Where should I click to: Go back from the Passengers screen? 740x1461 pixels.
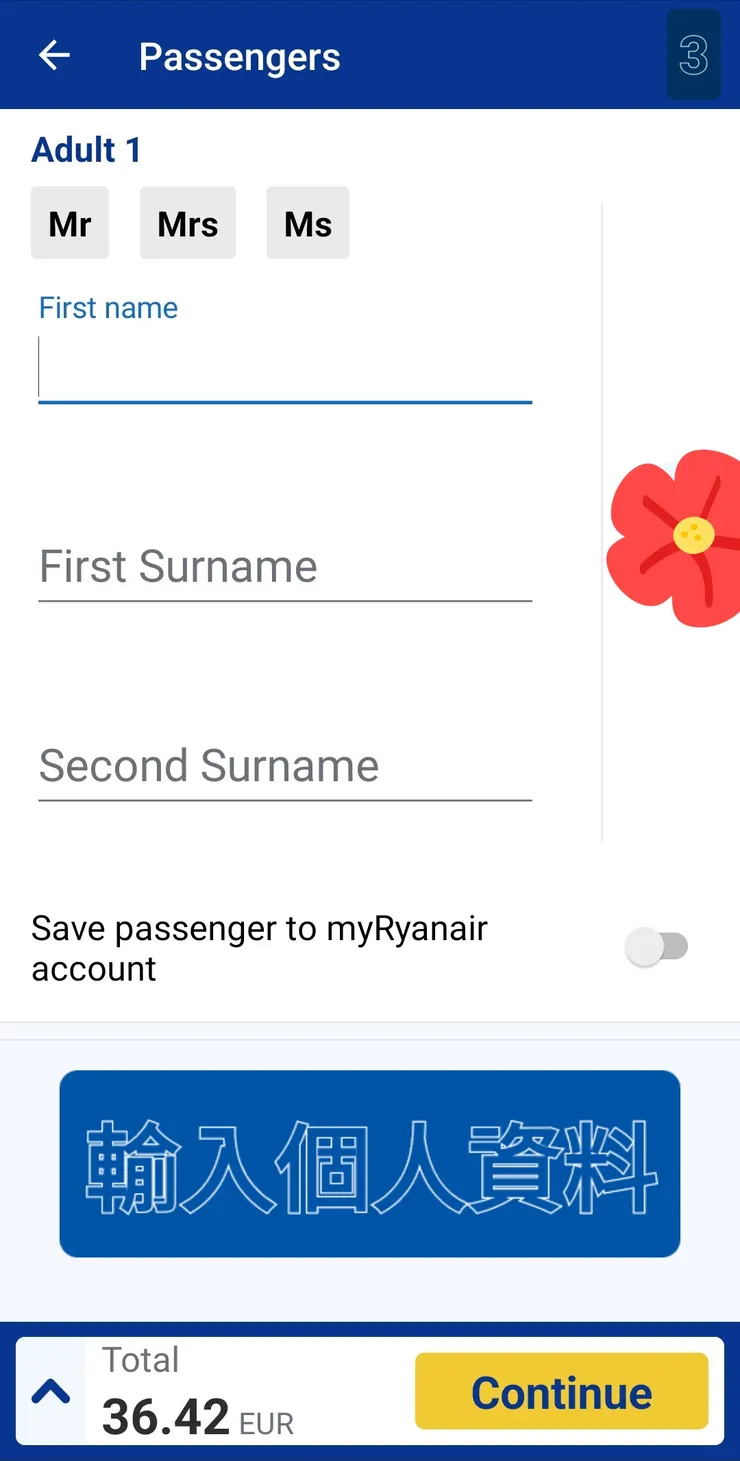click(x=54, y=56)
